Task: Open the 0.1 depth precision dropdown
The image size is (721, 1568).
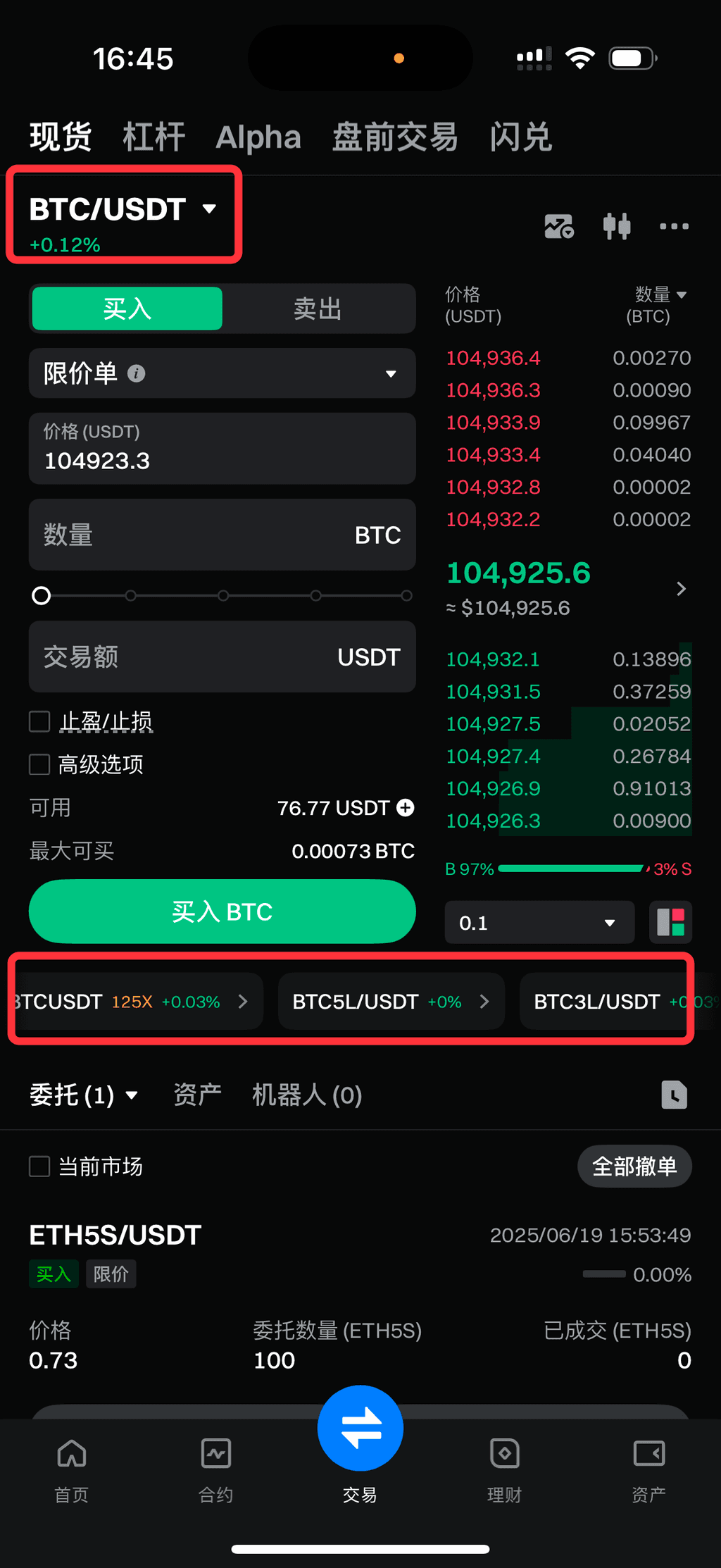Action: [x=539, y=923]
